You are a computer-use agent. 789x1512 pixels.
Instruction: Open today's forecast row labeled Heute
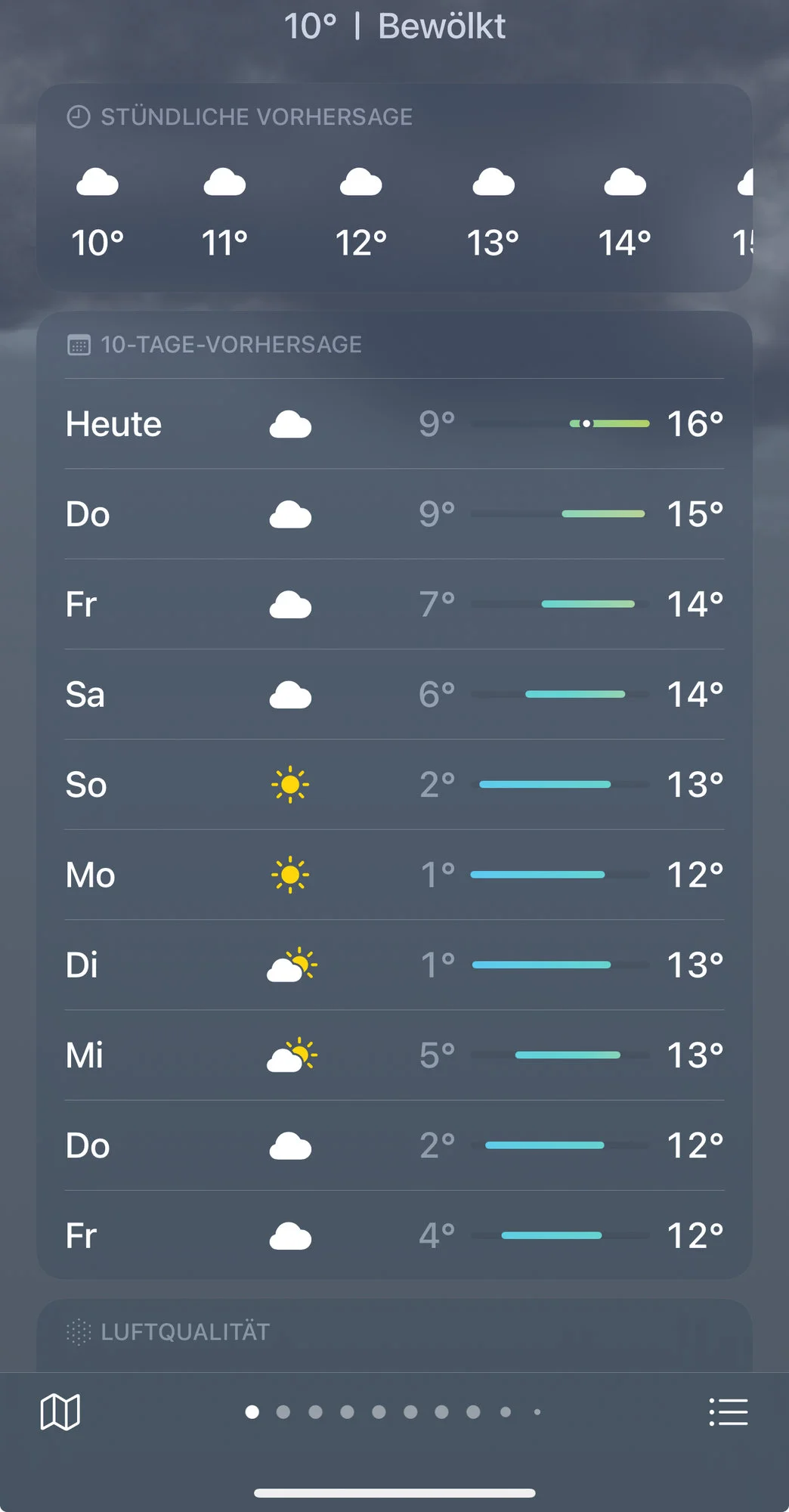[x=394, y=423]
